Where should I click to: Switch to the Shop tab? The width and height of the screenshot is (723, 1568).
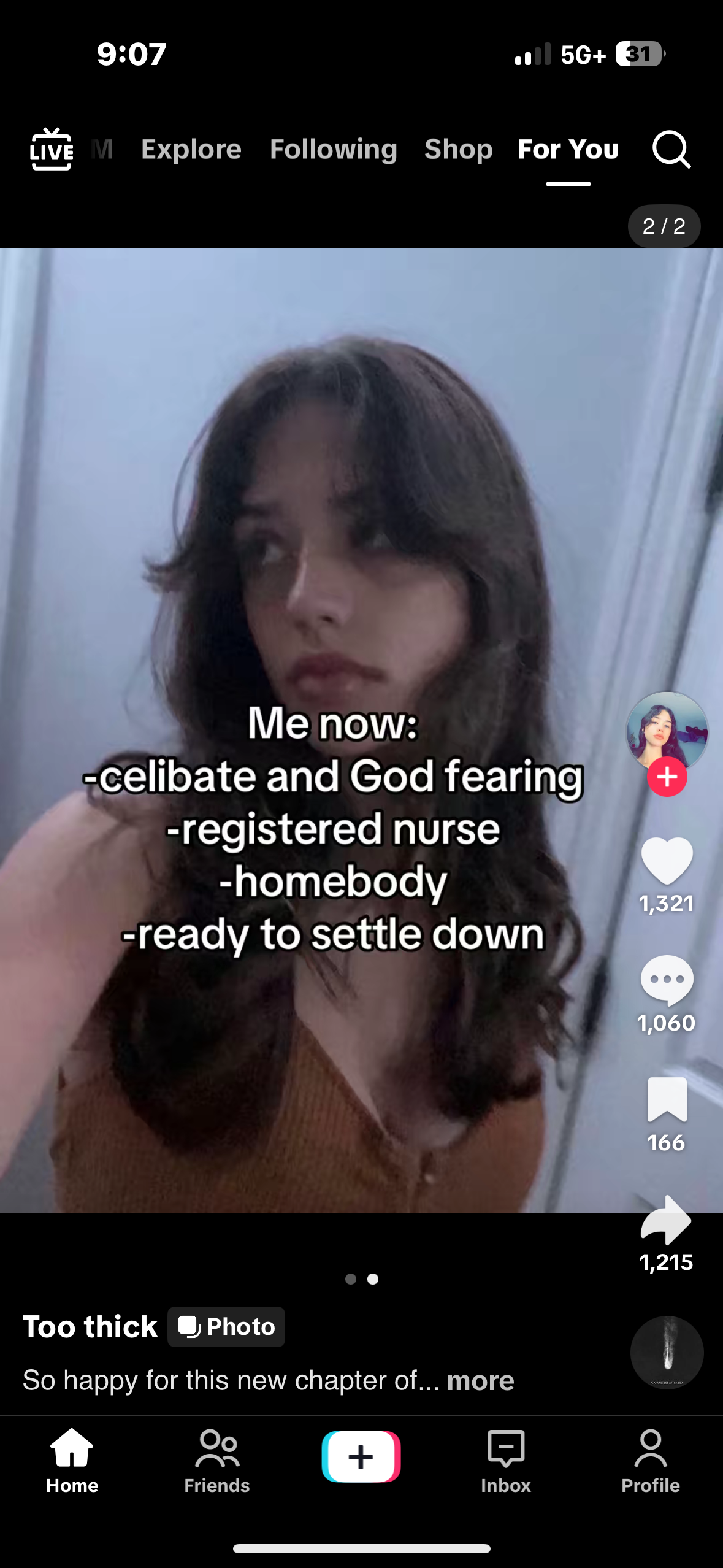459,149
